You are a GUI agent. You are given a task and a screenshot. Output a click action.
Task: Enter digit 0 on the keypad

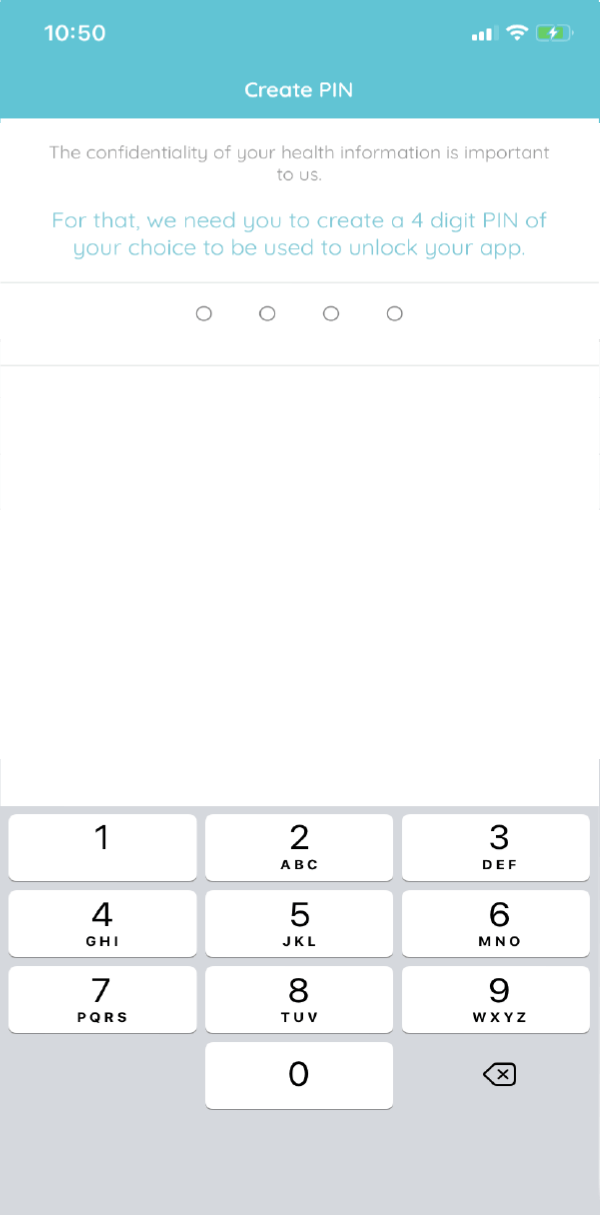299,1075
